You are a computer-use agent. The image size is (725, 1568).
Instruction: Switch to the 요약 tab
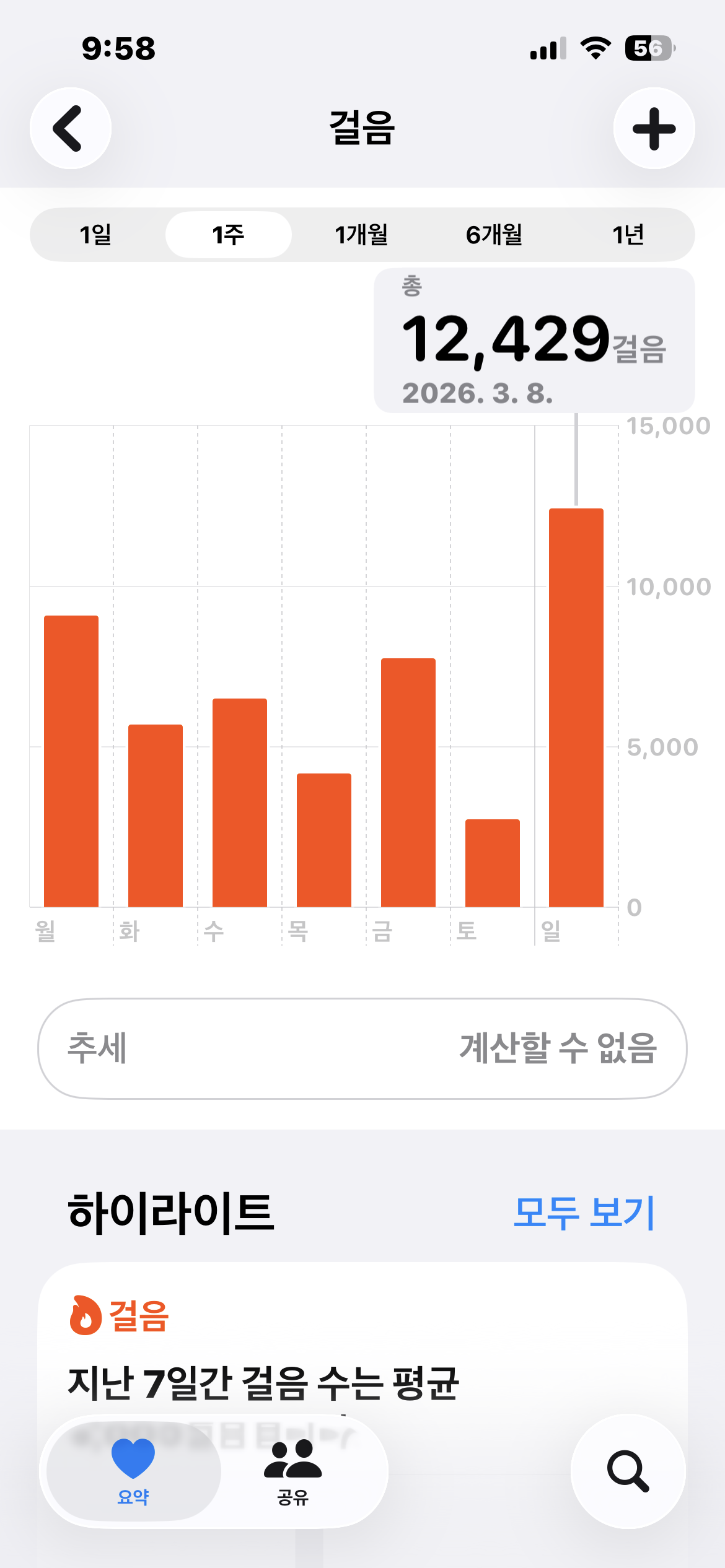point(133,1471)
